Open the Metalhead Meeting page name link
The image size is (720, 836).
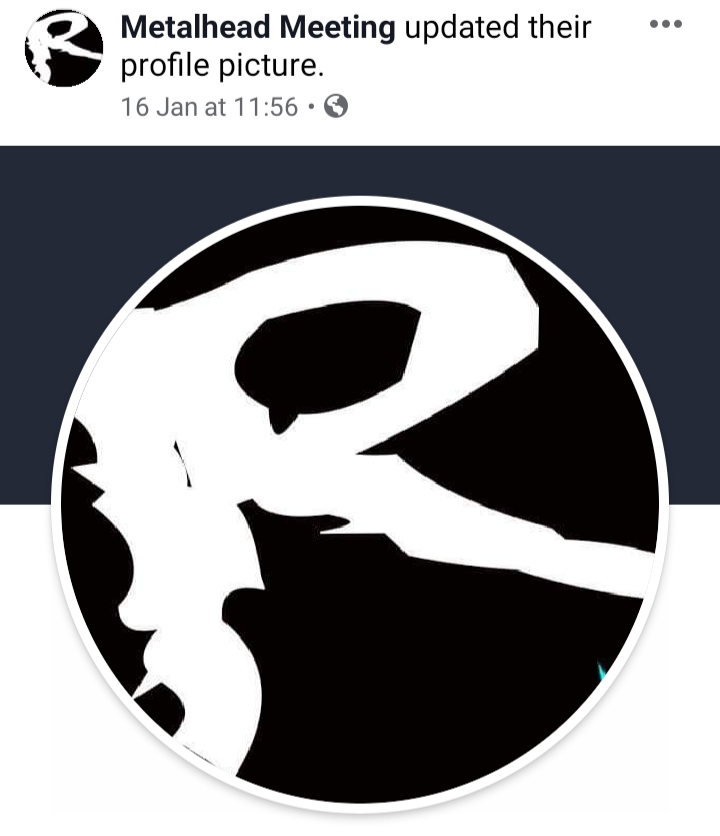258,28
